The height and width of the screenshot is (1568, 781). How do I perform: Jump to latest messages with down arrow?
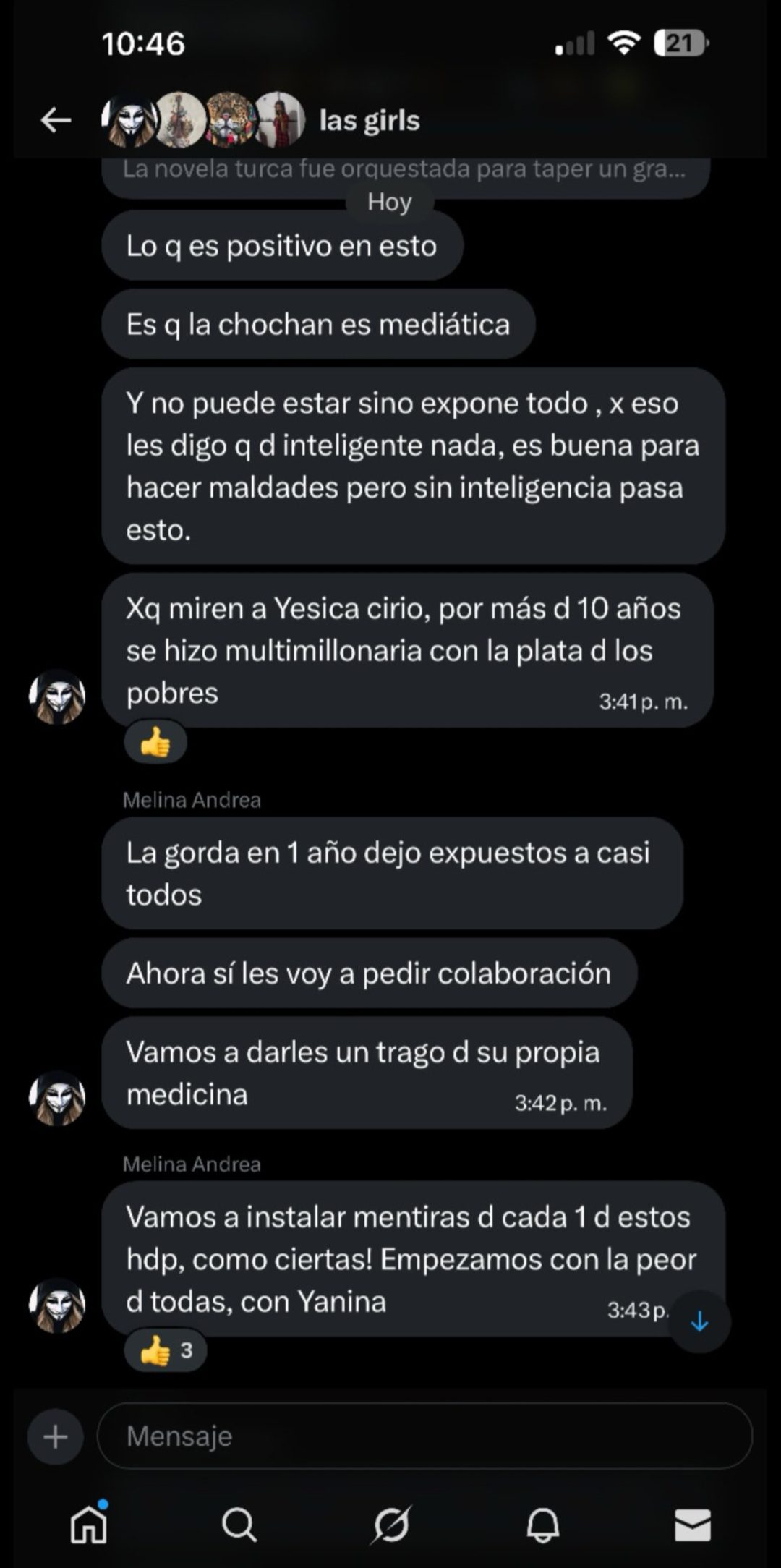point(699,1322)
